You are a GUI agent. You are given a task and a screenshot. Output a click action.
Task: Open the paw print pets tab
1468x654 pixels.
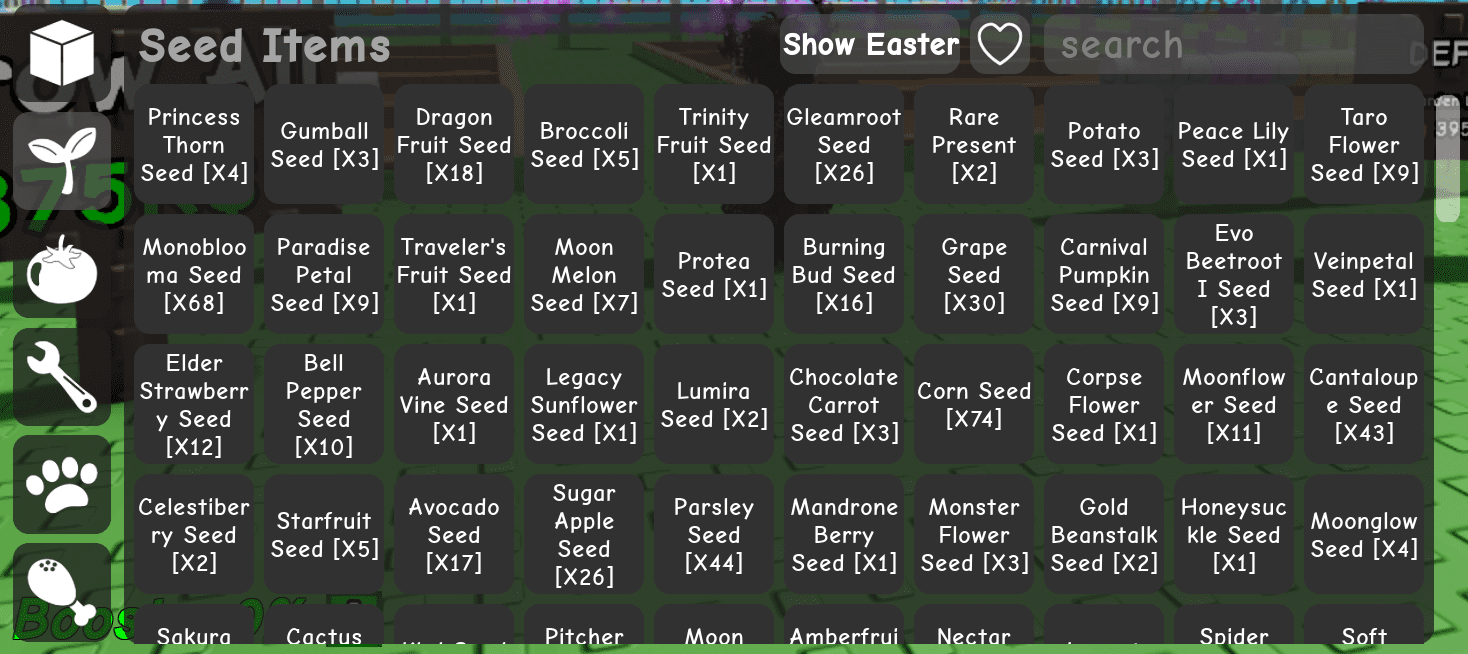tap(62, 484)
